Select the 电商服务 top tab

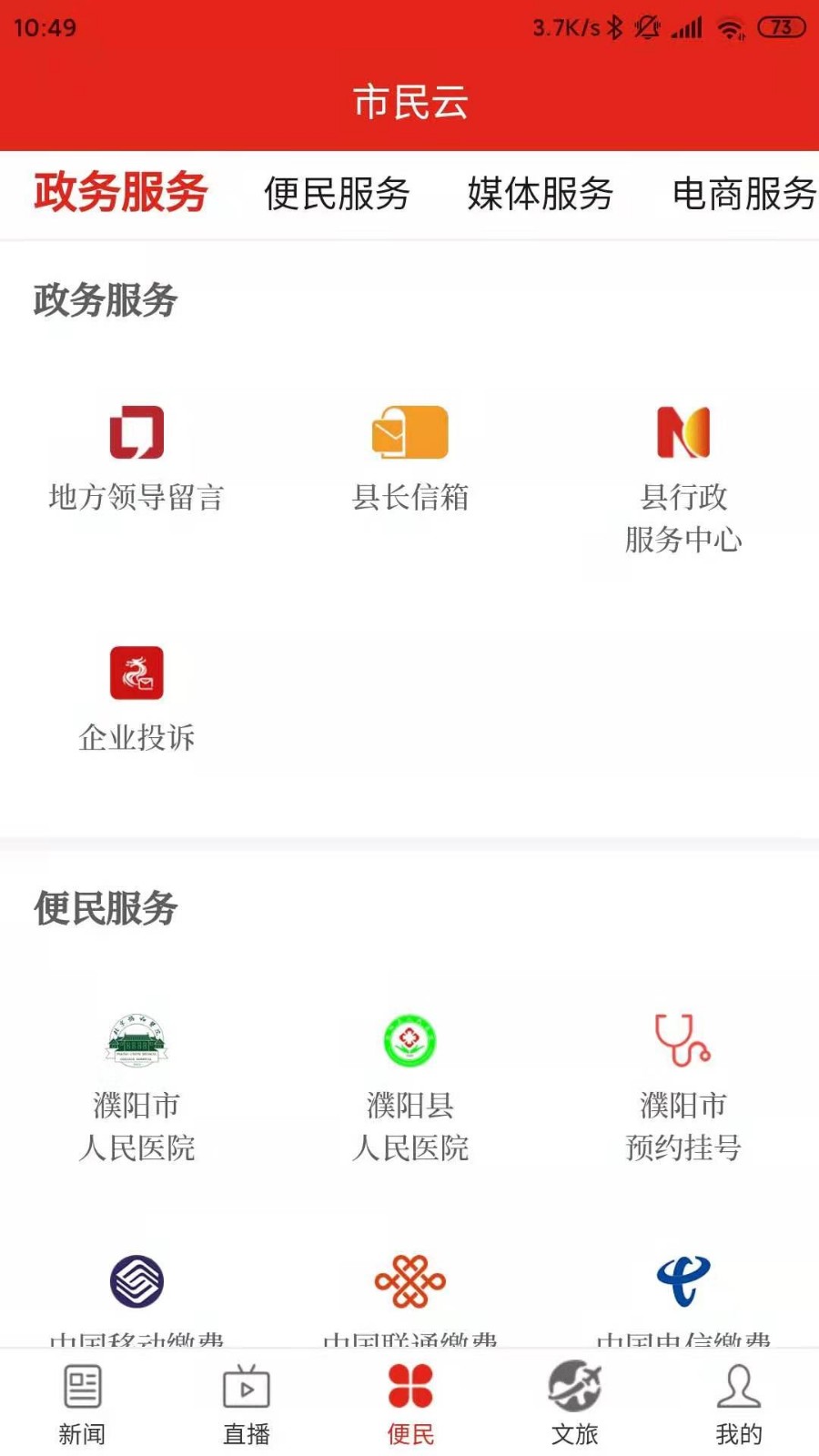(x=743, y=194)
